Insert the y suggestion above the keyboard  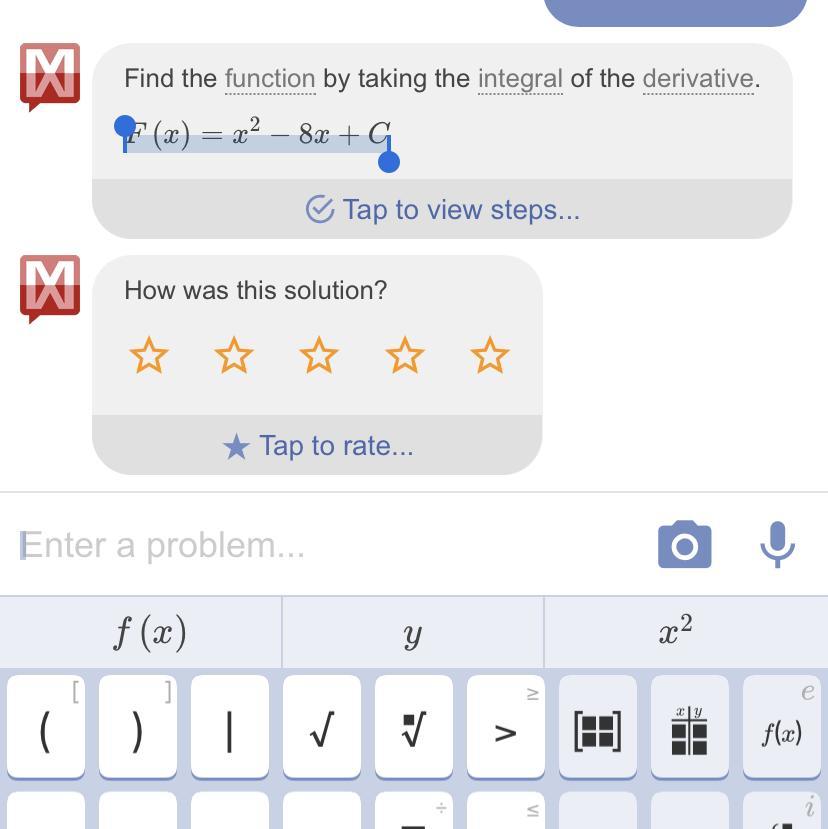point(413,632)
